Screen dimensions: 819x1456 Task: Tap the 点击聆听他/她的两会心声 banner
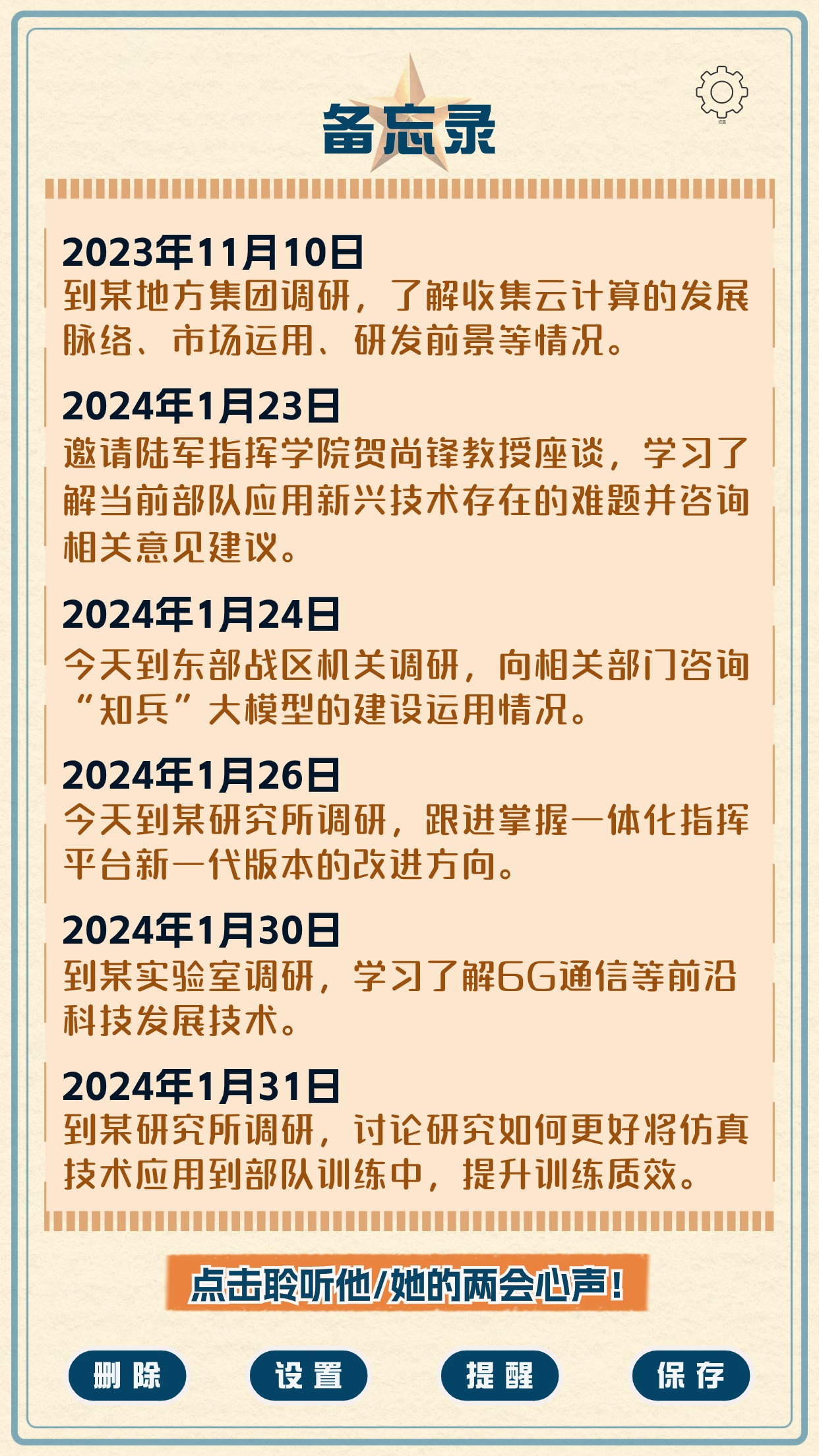(407, 1283)
